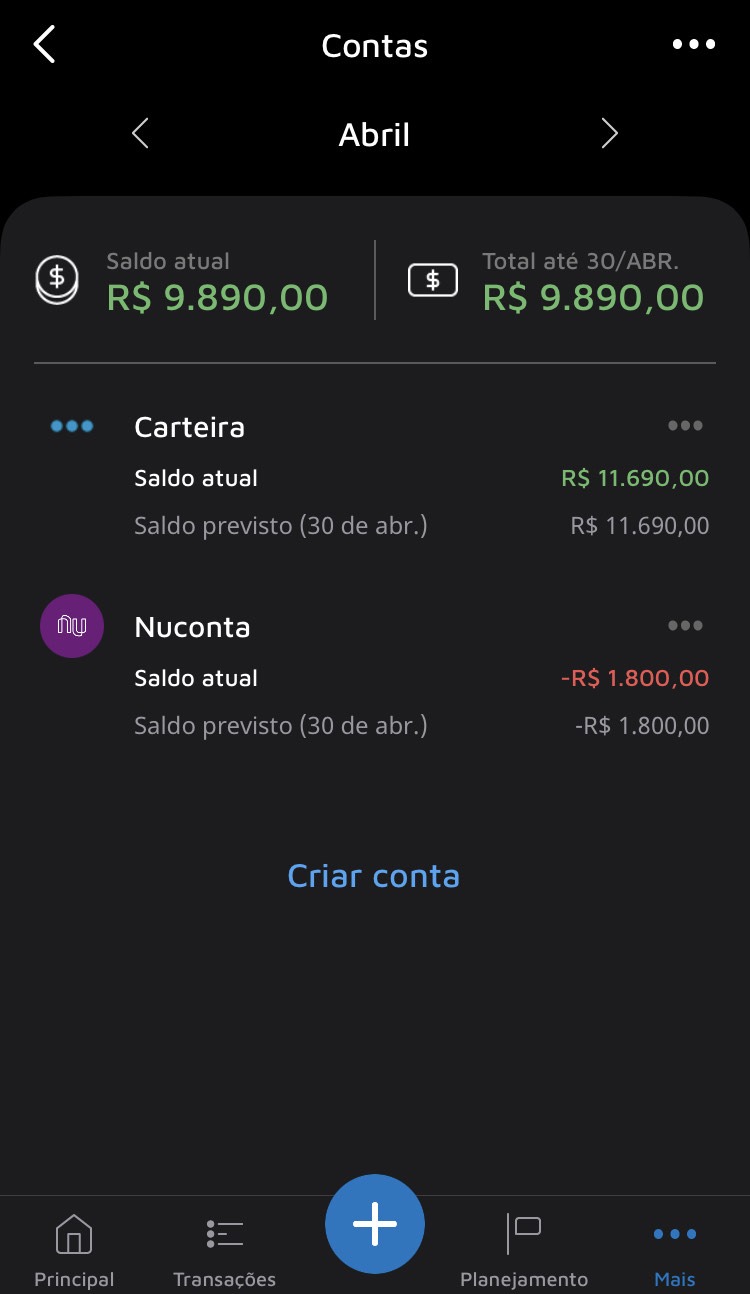Go to the next month after Abril
This screenshot has height=1294, width=750.
tap(609, 134)
